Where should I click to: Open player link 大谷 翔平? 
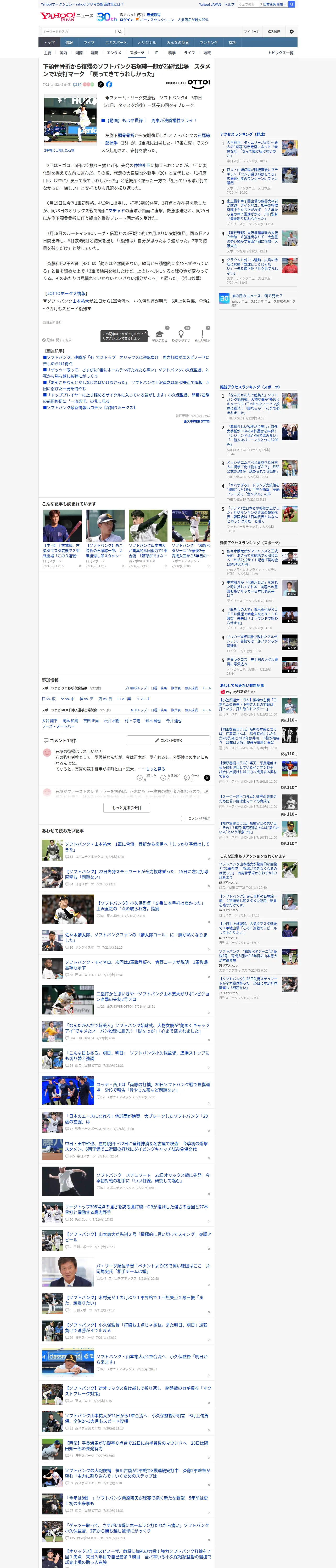(49, 721)
